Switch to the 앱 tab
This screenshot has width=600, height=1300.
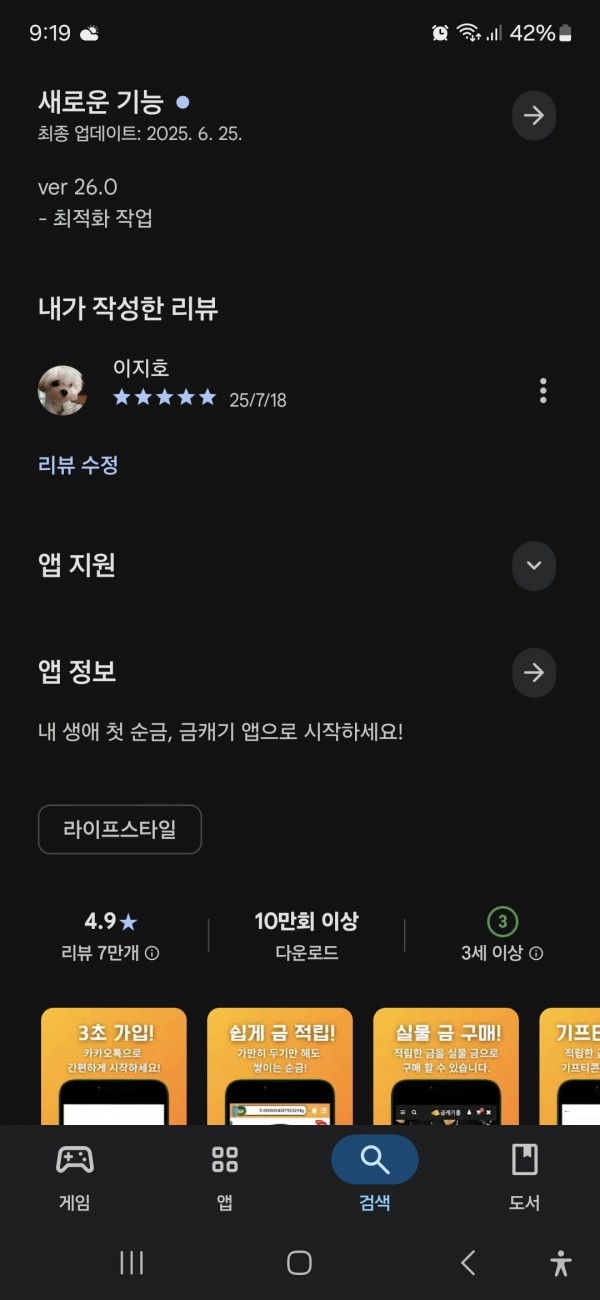(x=225, y=1177)
